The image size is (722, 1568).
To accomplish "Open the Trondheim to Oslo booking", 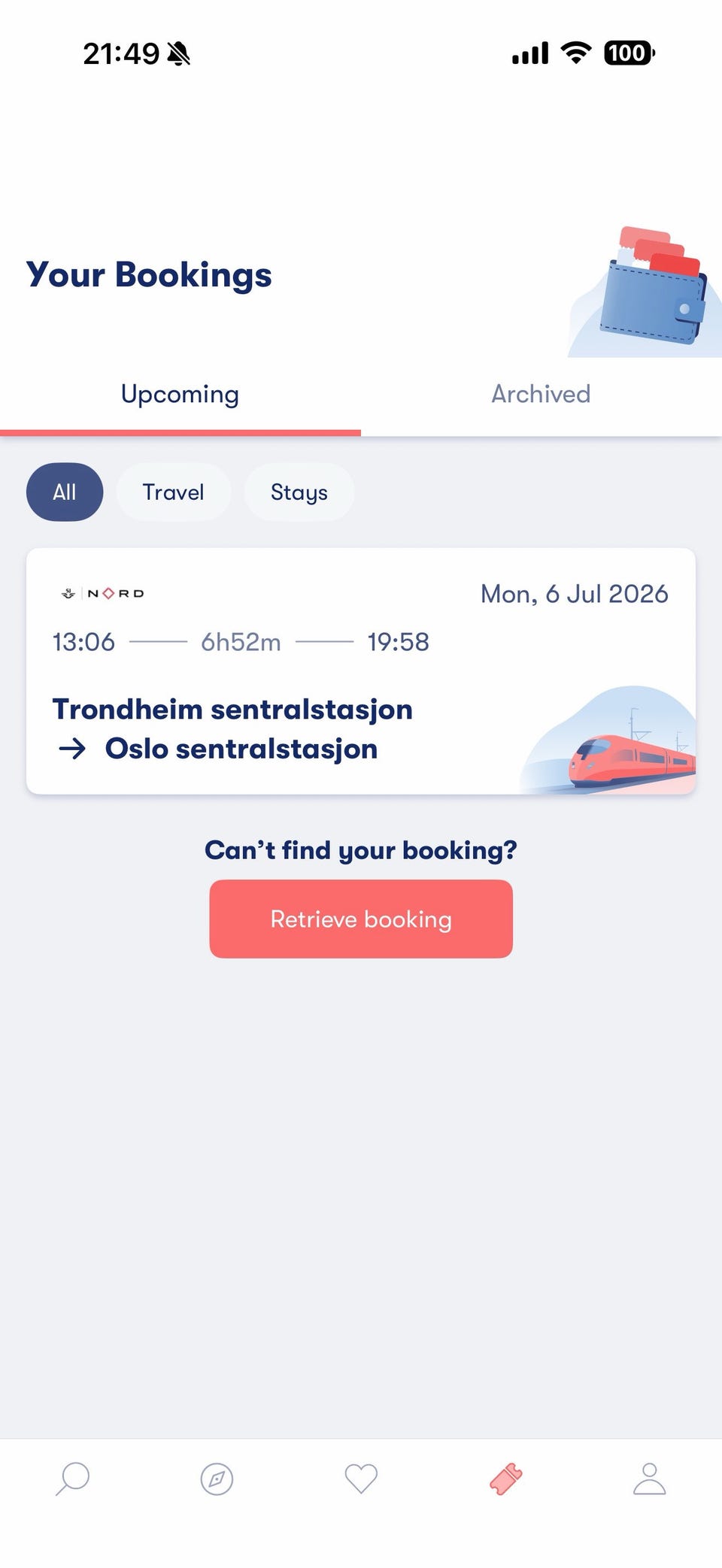I will coord(361,671).
